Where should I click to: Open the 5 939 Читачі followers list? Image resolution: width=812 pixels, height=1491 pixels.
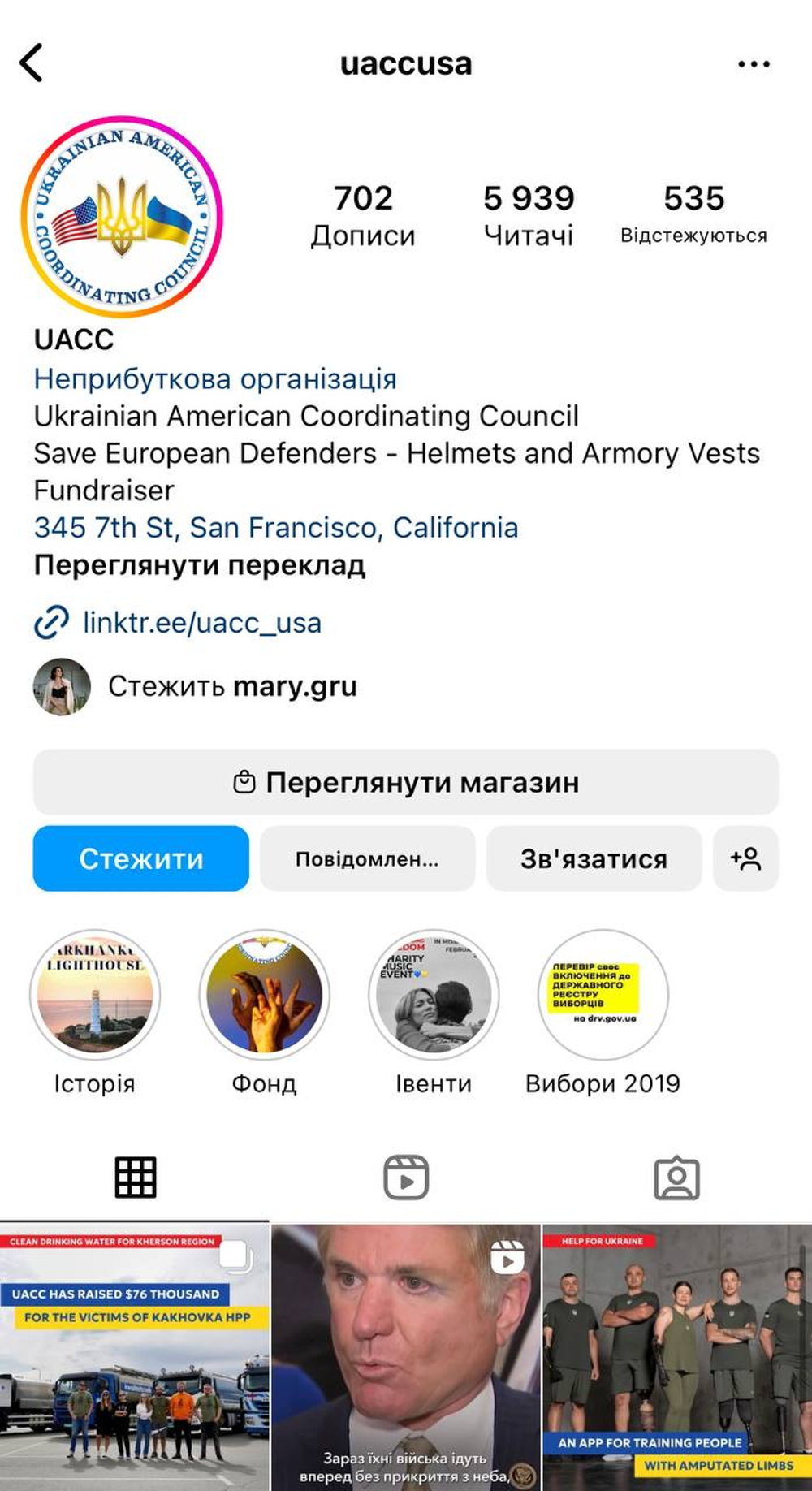pyautogui.click(x=529, y=214)
